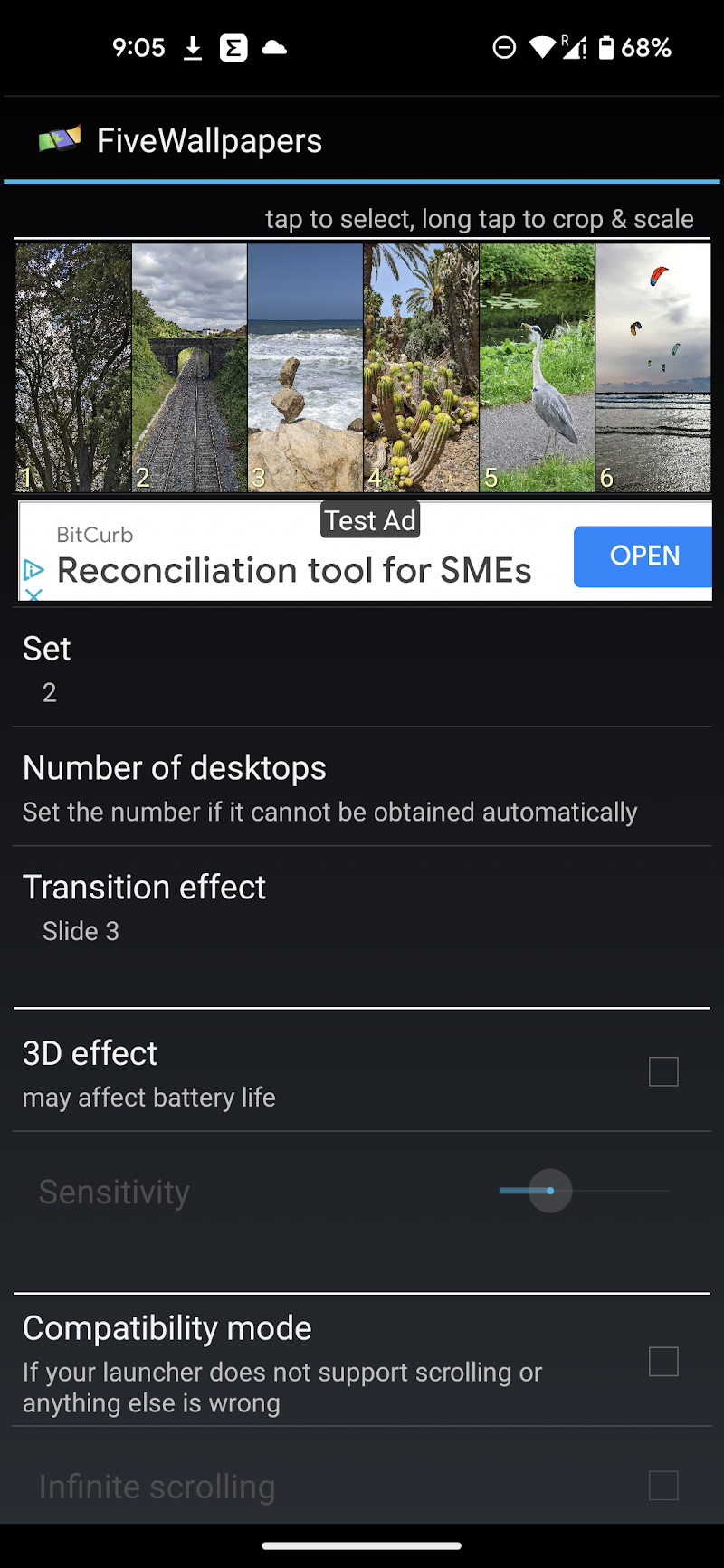Select wallpaper 6 with kites over the sea
The image size is (724, 1568).
point(653,367)
